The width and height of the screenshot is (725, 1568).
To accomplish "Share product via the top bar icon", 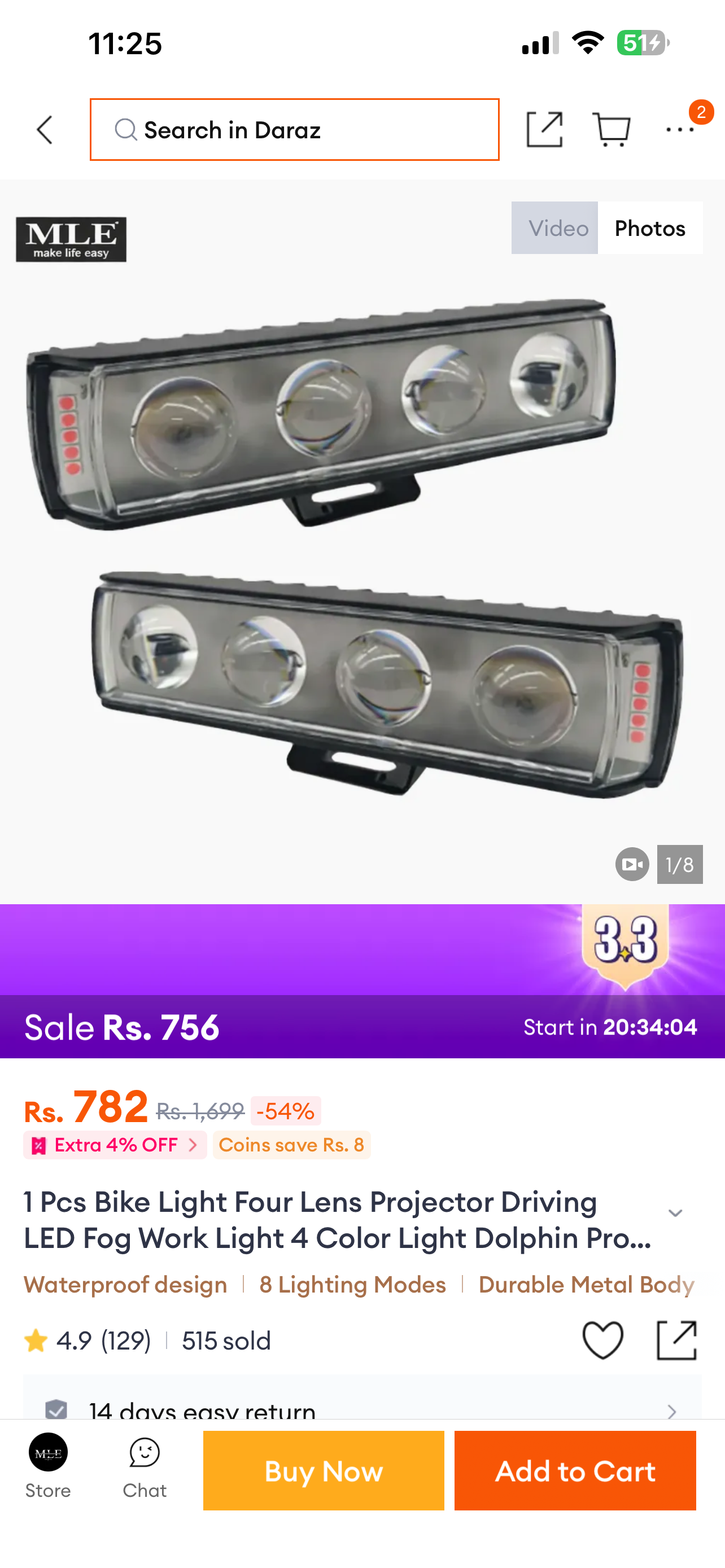I will [544, 130].
